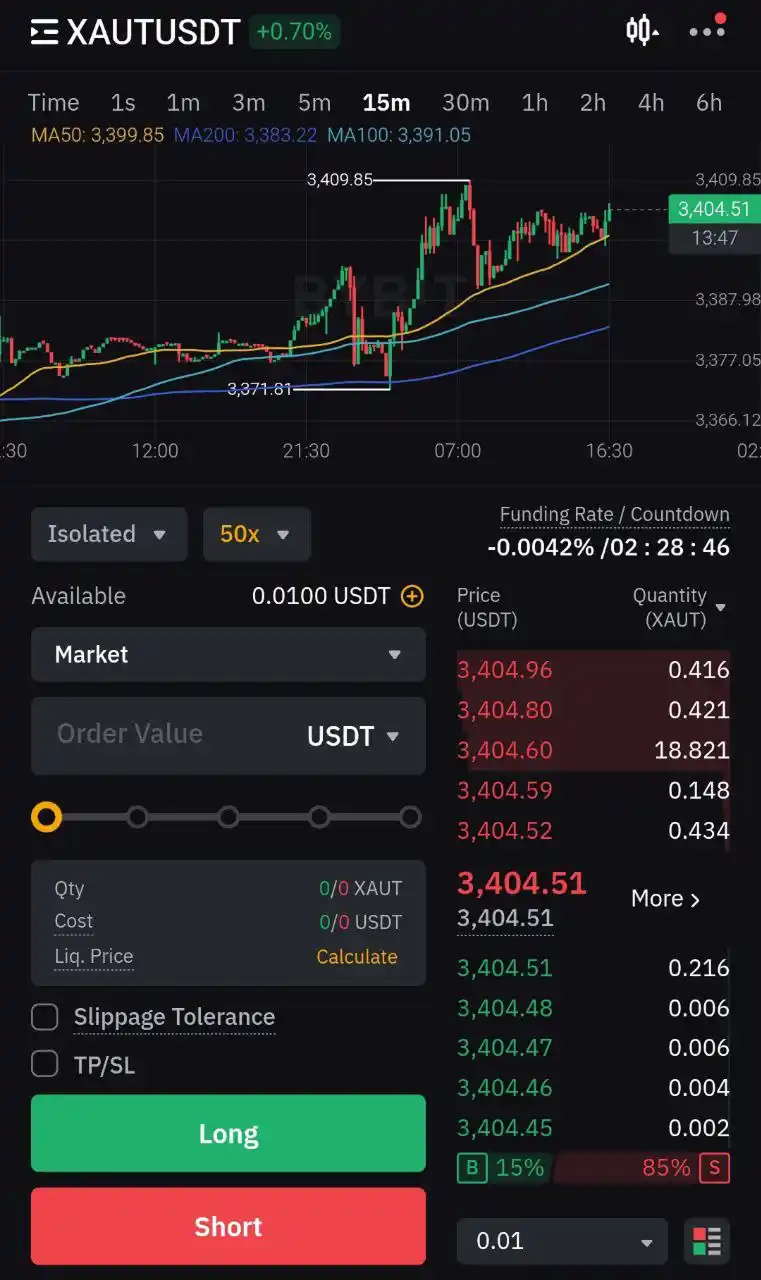Switch chart to 1h timeframe

coord(534,102)
